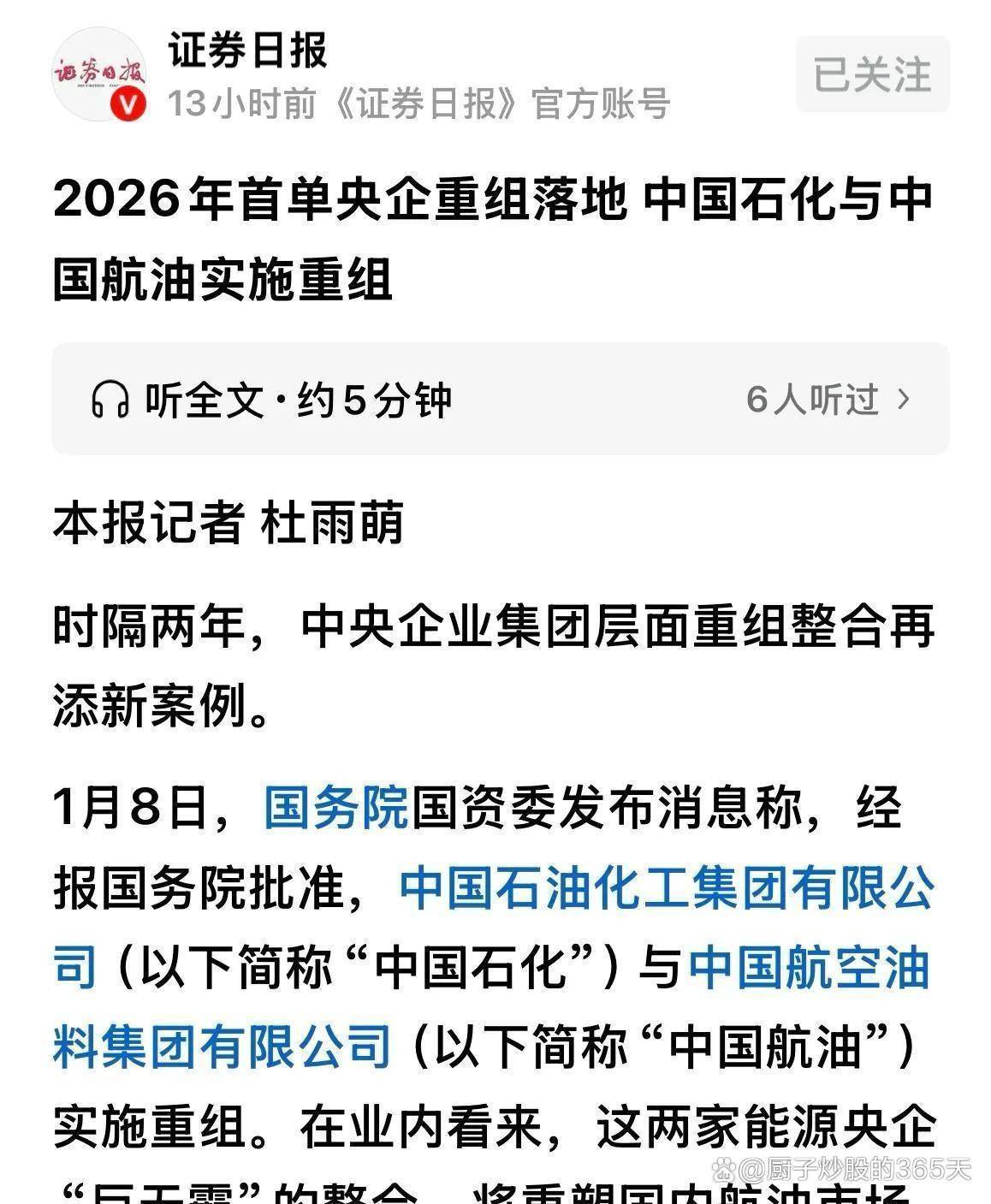Click the 约5分钟 audio duration control
This screenshot has height=1204, width=991.
pos(377,400)
